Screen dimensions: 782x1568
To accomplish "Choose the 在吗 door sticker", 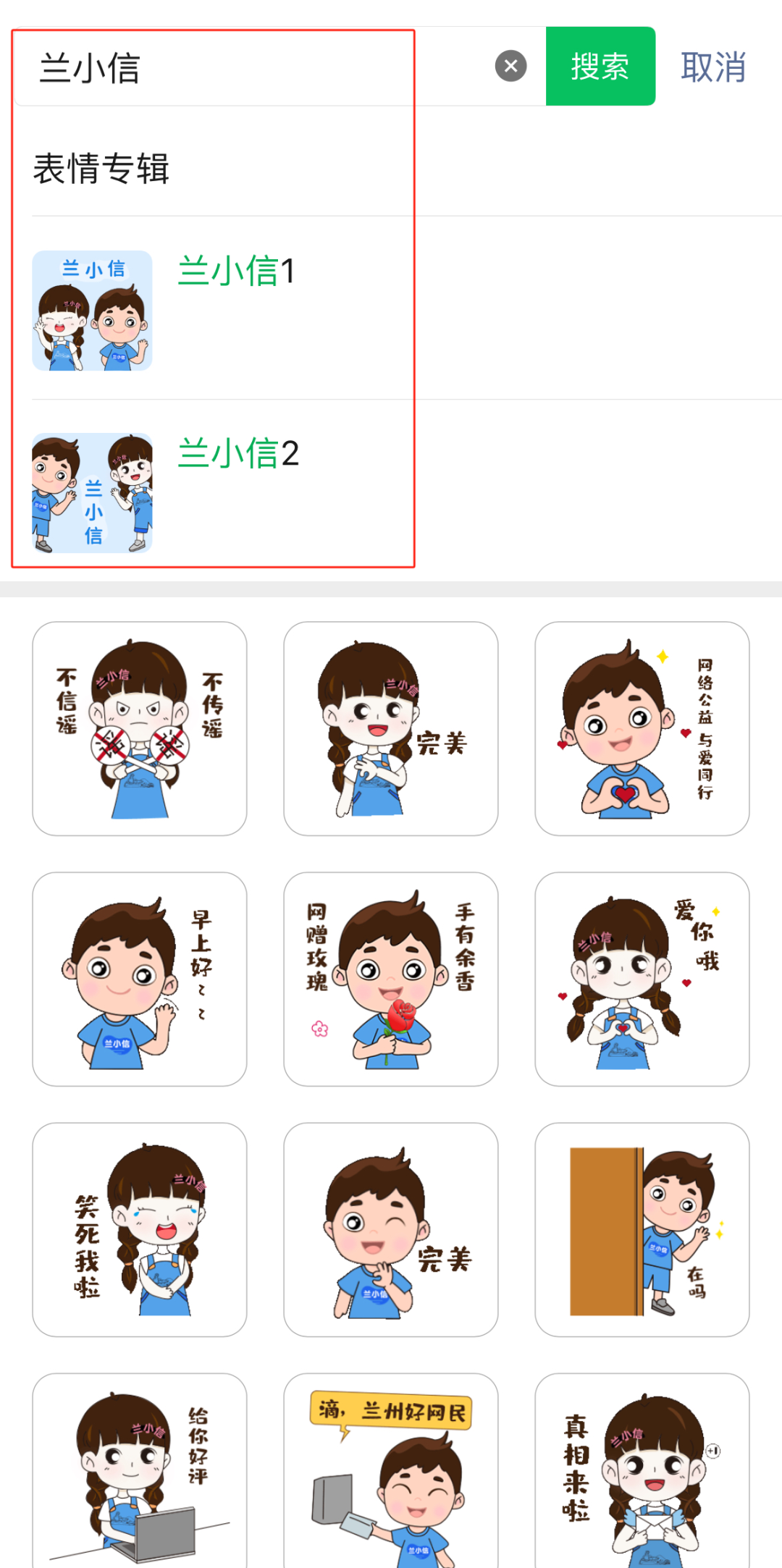I will (642, 1230).
